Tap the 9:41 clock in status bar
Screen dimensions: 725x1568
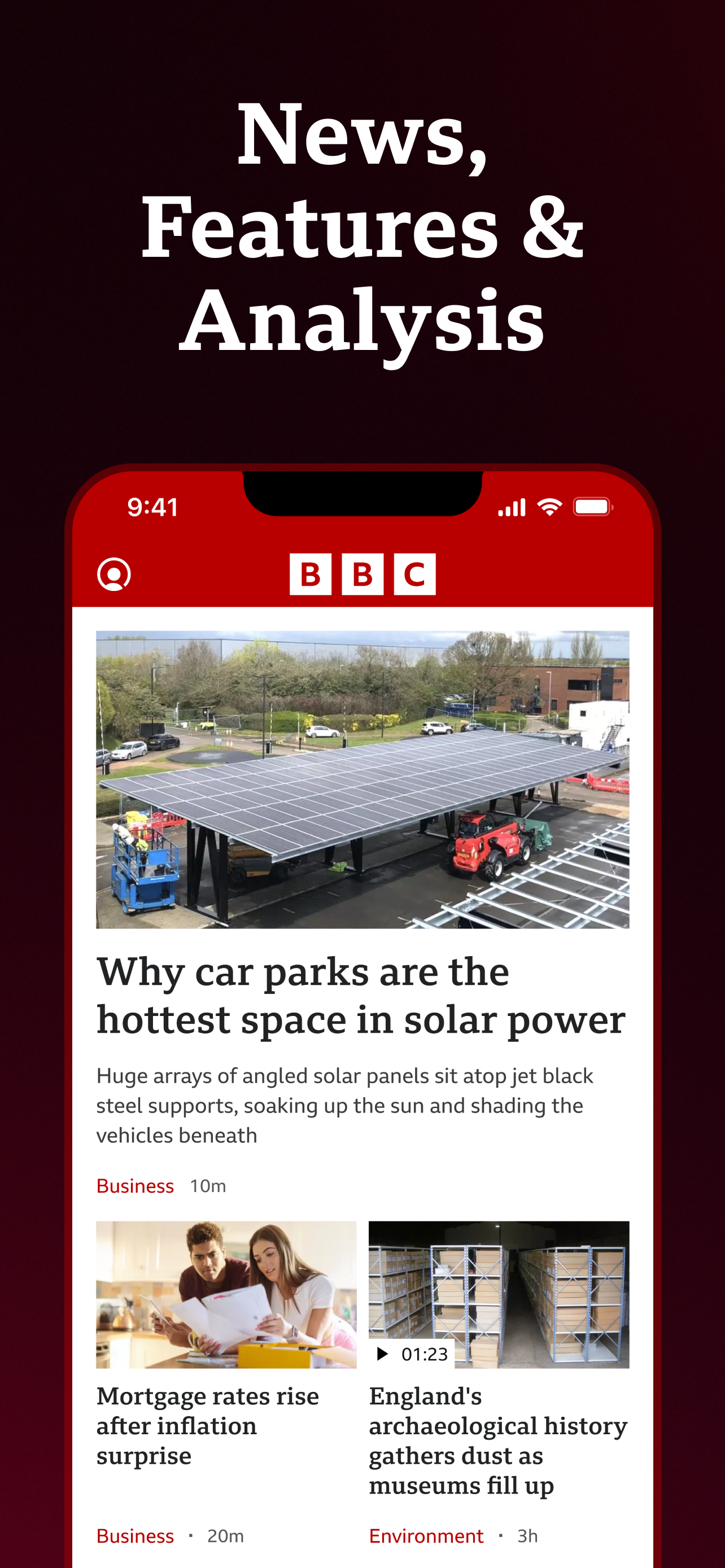point(152,507)
